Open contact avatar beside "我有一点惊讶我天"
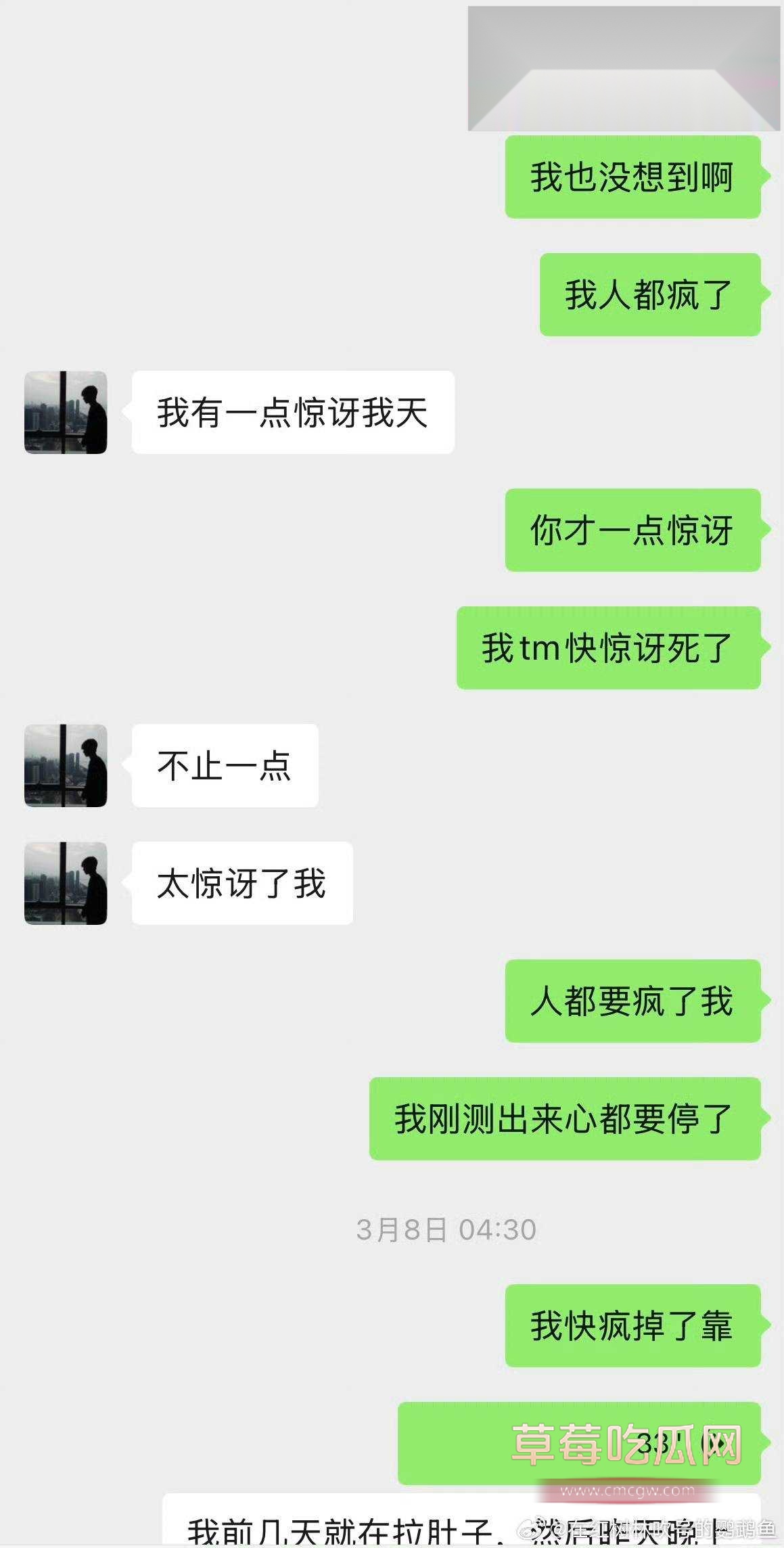This screenshot has height=1548, width=784. [x=66, y=412]
